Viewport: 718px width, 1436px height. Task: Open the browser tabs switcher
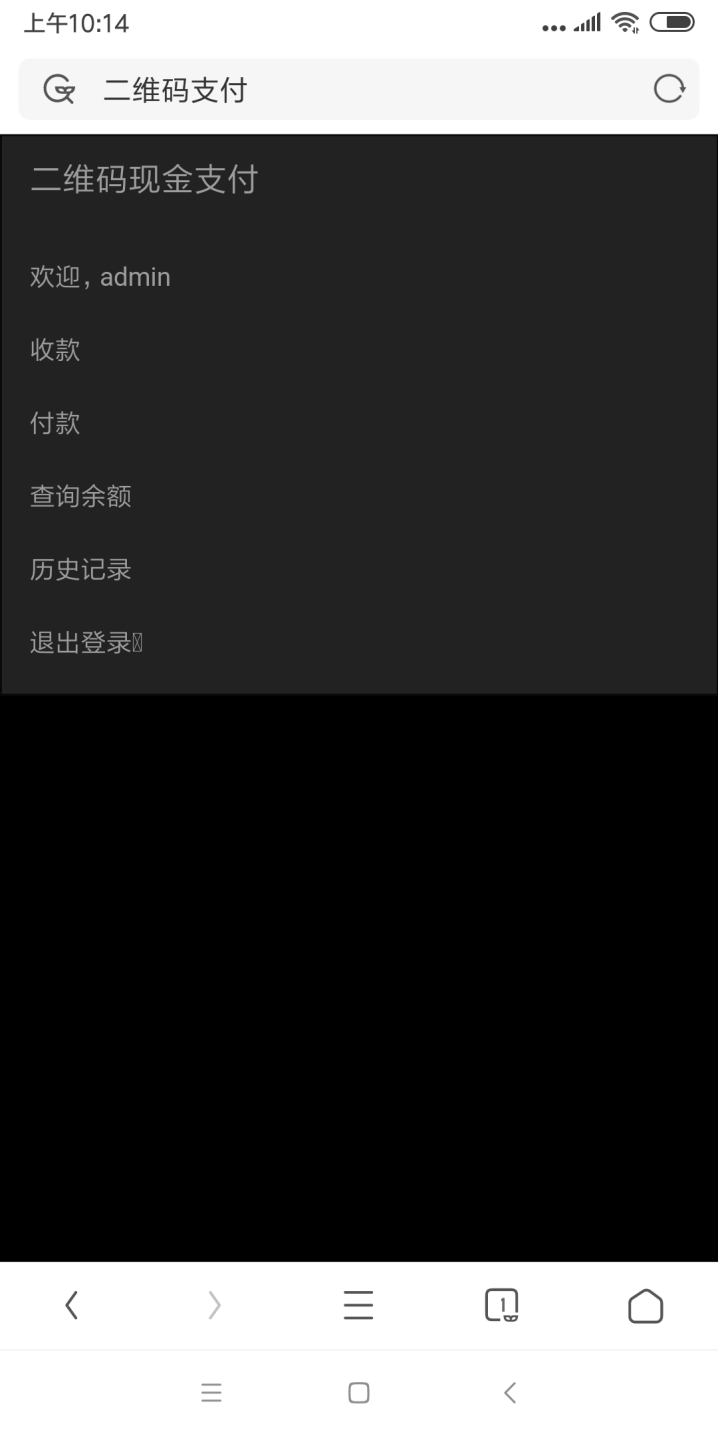[x=502, y=1305]
